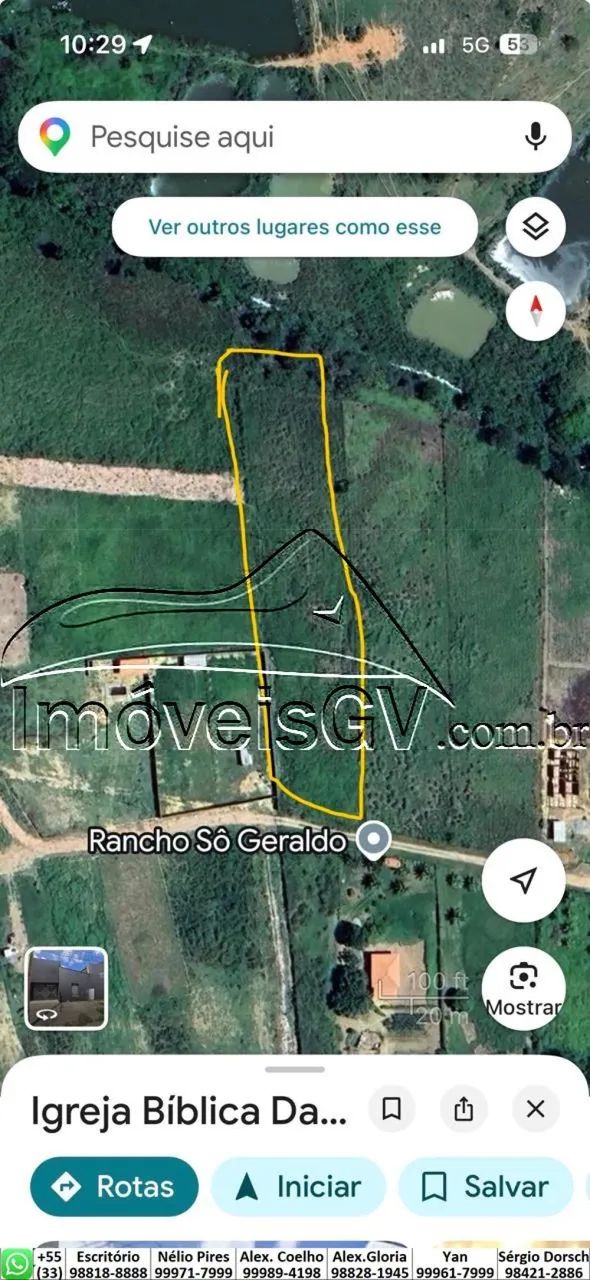Close the place details card
The image size is (590, 1280).
click(535, 1109)
